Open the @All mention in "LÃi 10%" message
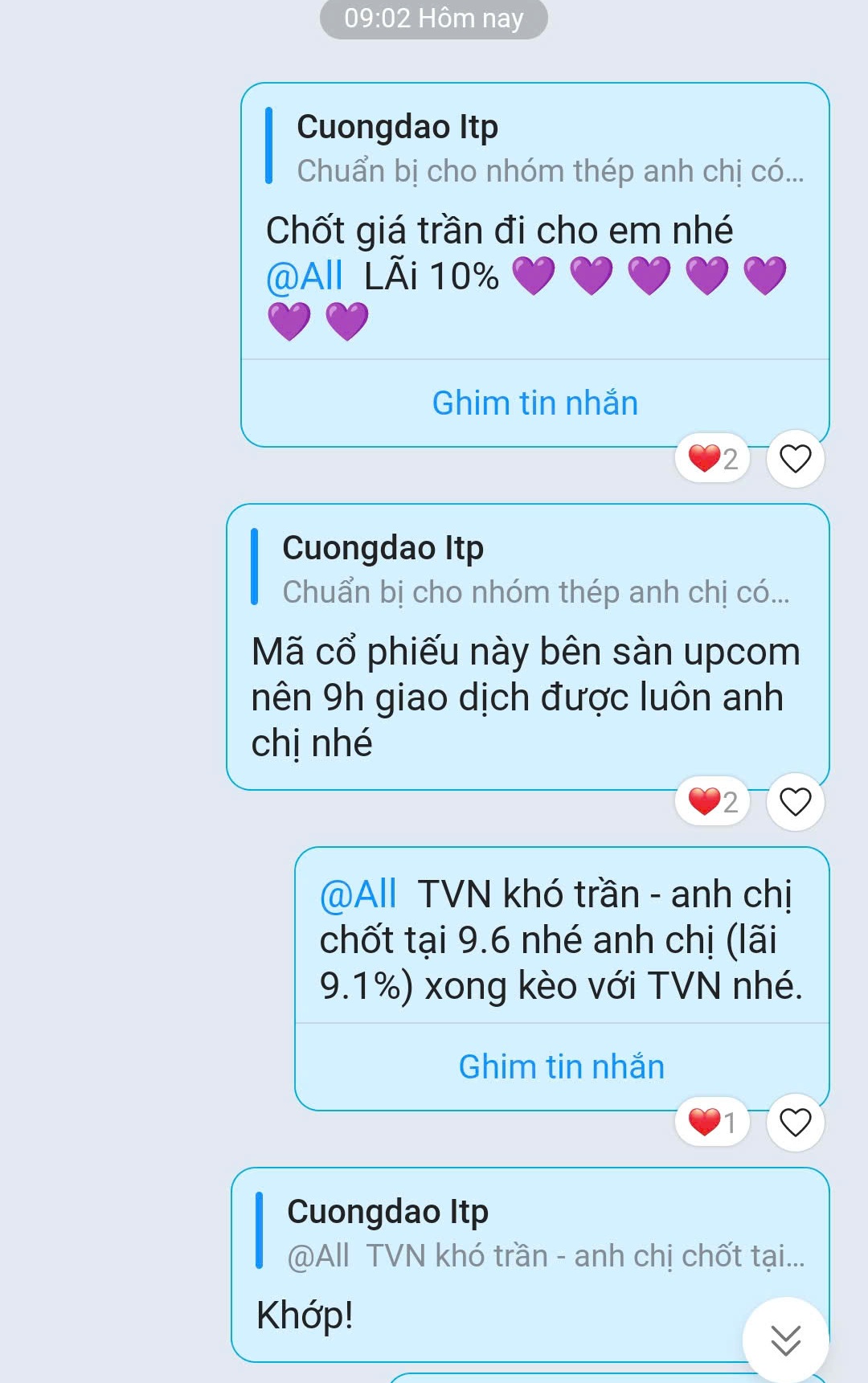 coord(305,276)
